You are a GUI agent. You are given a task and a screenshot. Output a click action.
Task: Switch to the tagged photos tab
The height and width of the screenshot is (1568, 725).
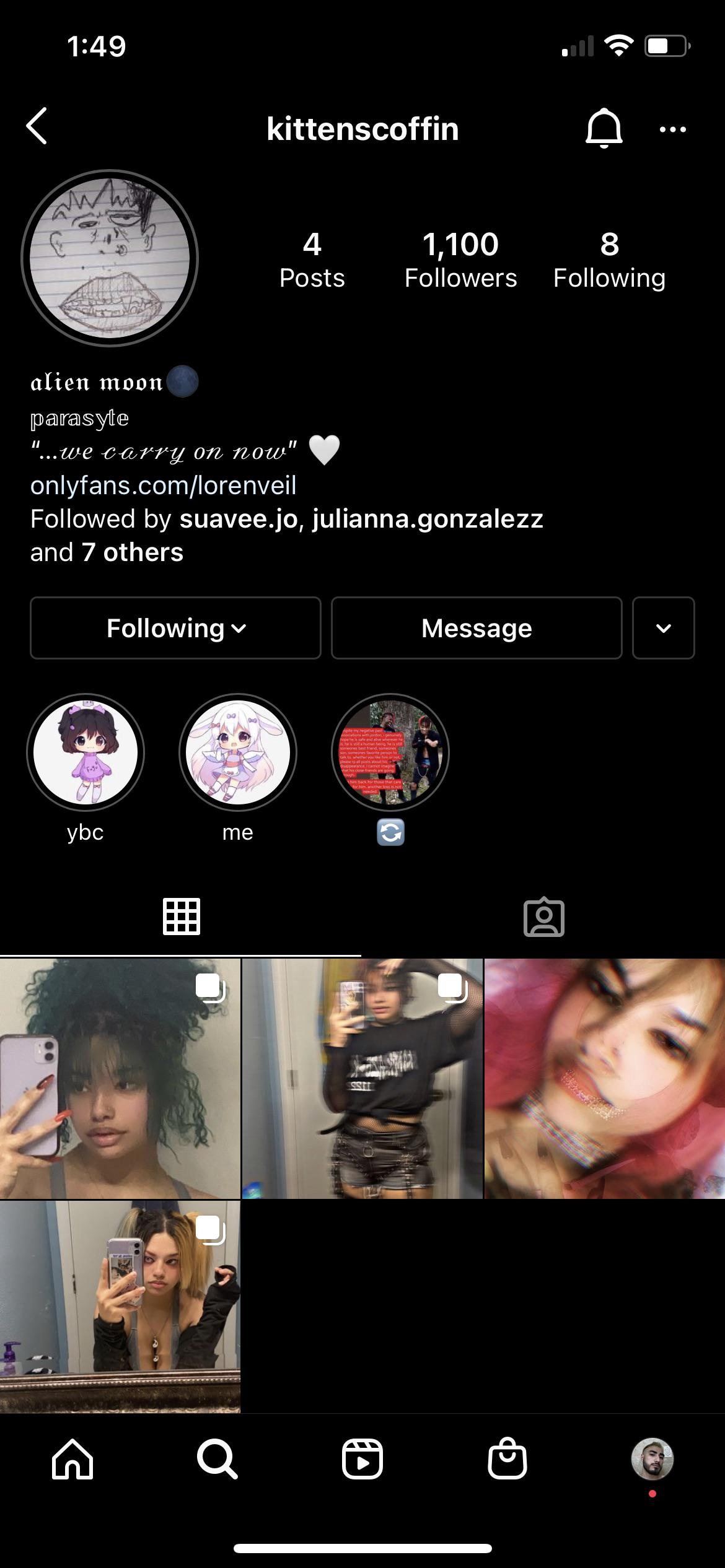543,917
